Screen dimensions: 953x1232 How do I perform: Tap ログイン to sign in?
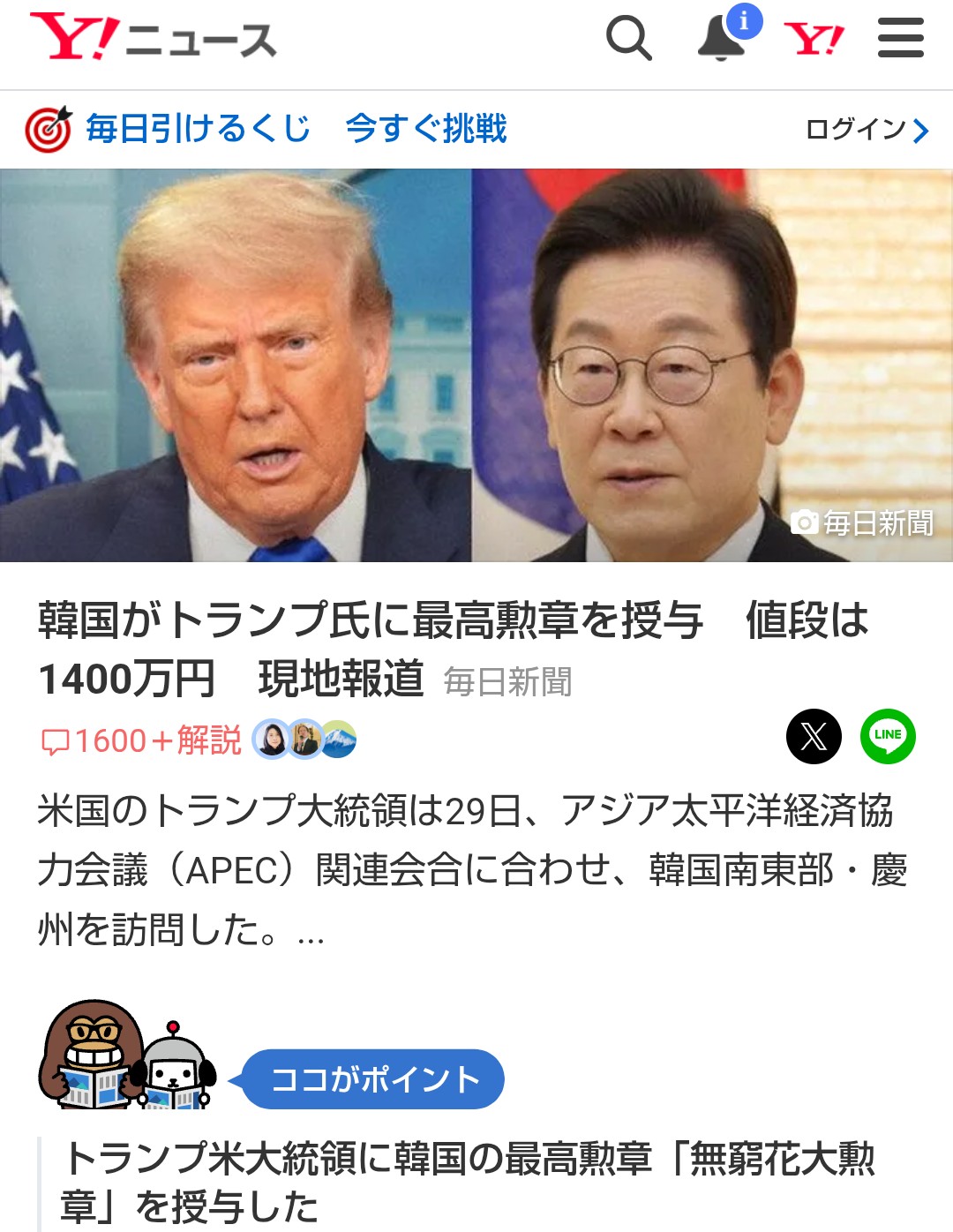(867, 130)
